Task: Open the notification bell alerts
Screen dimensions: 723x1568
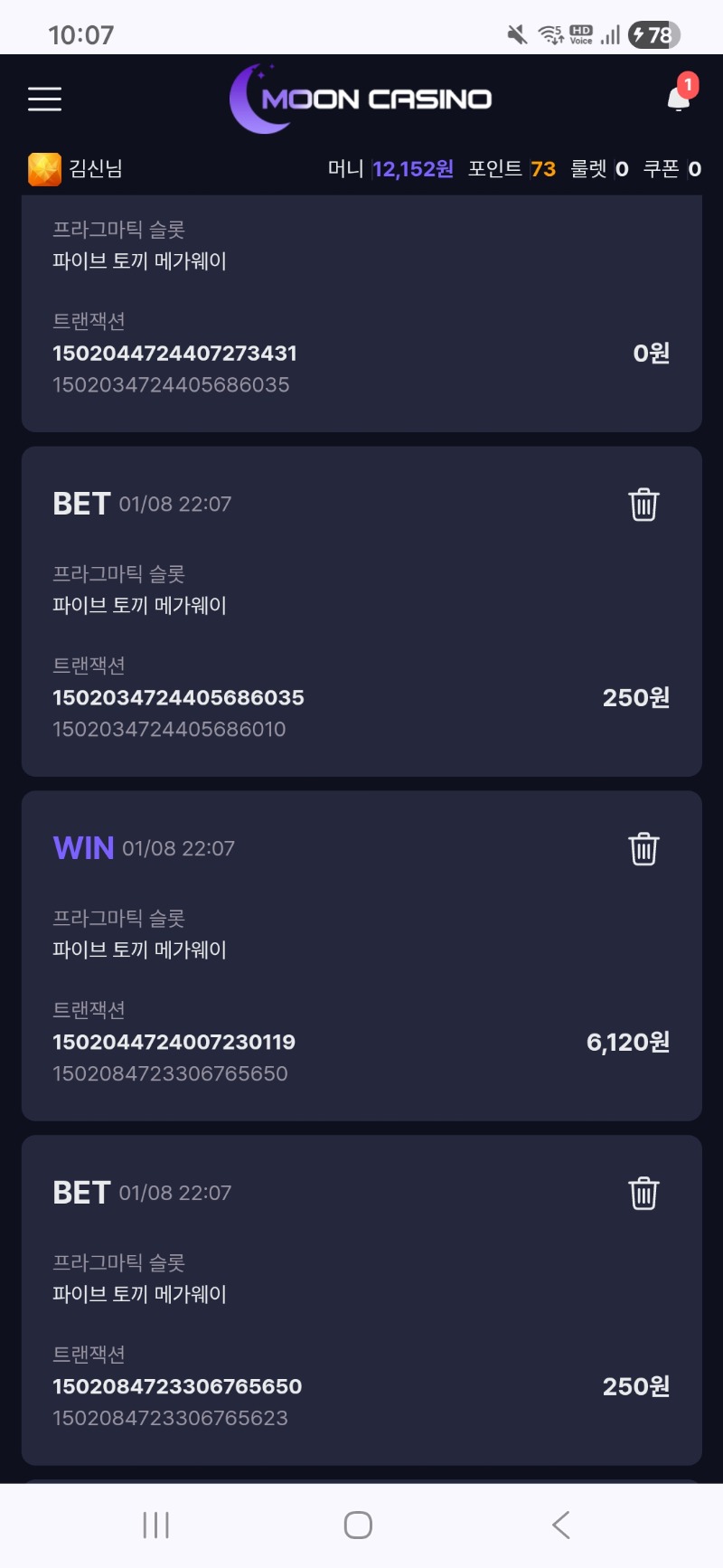Action: pyautogui.click(x=676, y=99)
